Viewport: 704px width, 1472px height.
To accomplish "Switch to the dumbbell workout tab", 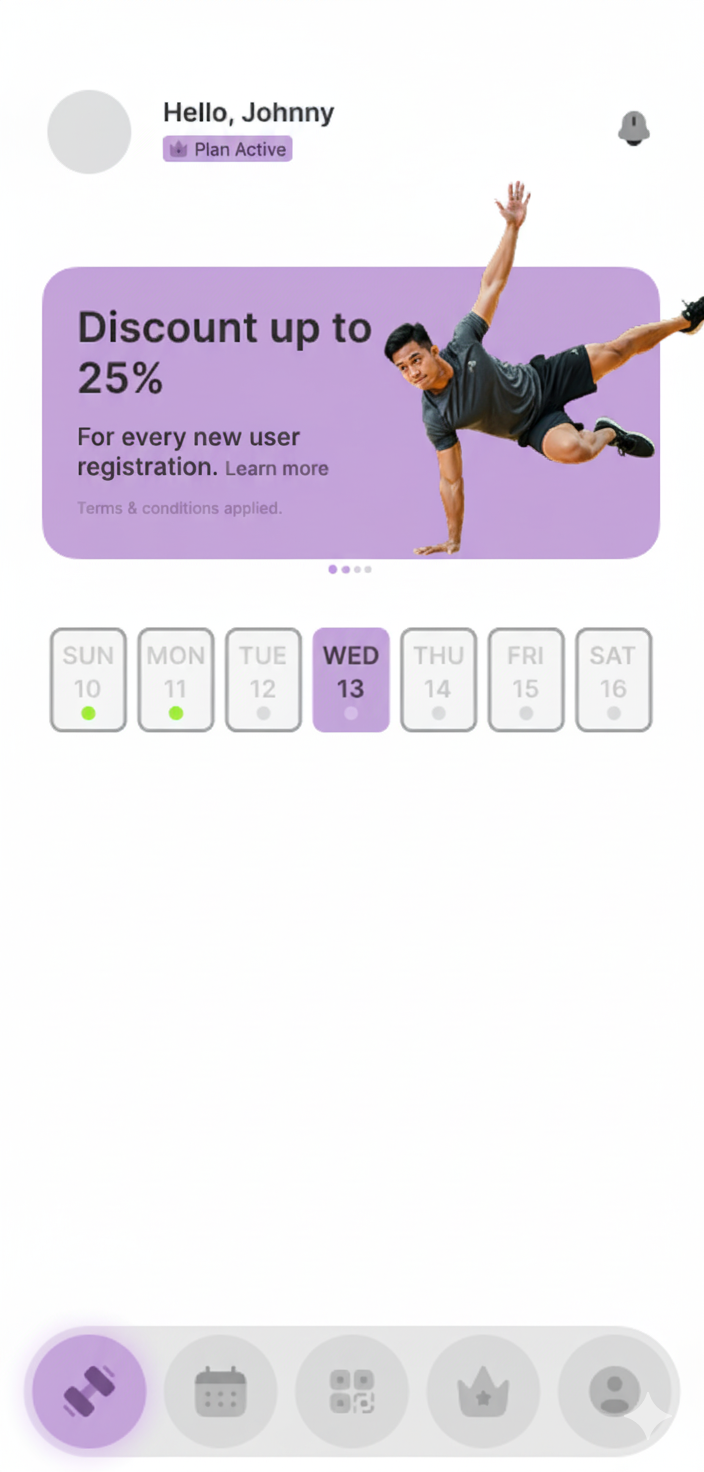I will (89, 1391).
